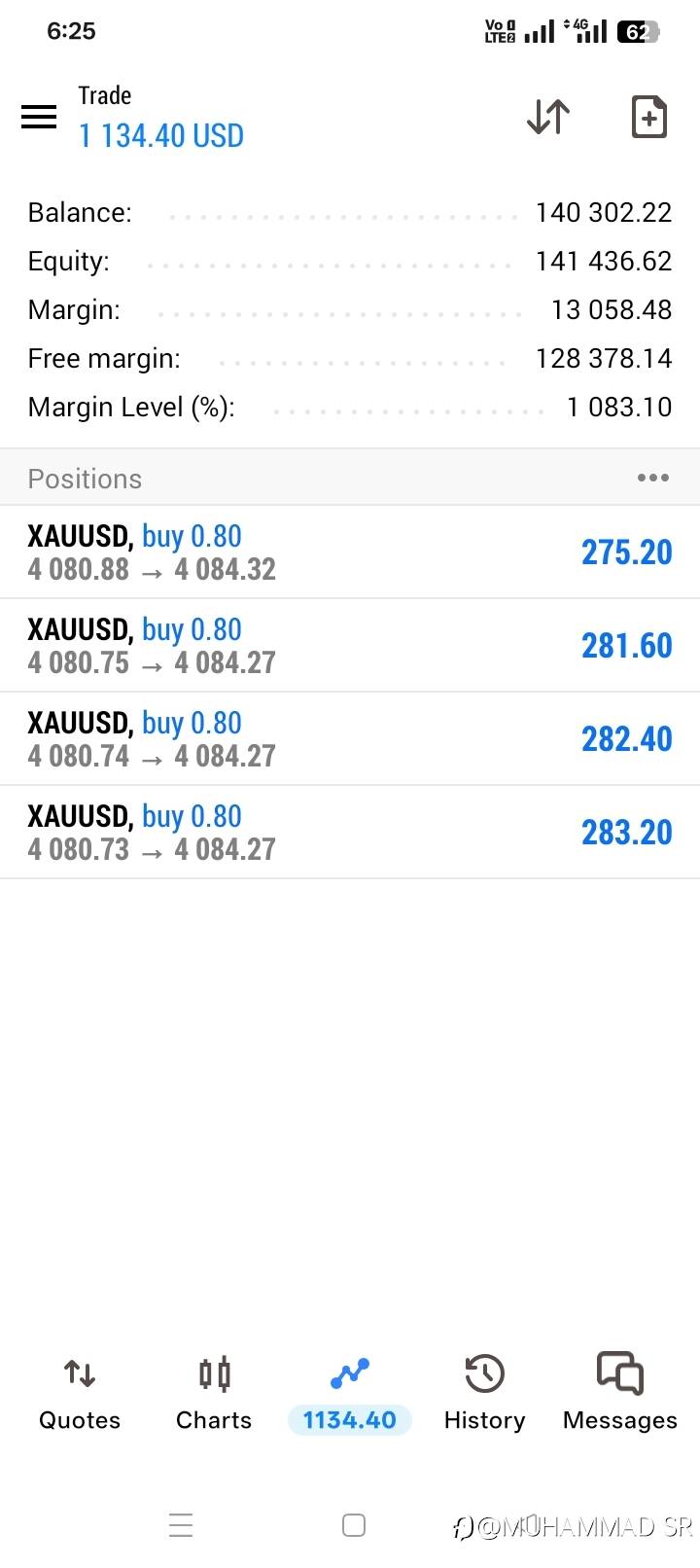Select the XAUUSD position showing profit 281.60

(350, 645)
